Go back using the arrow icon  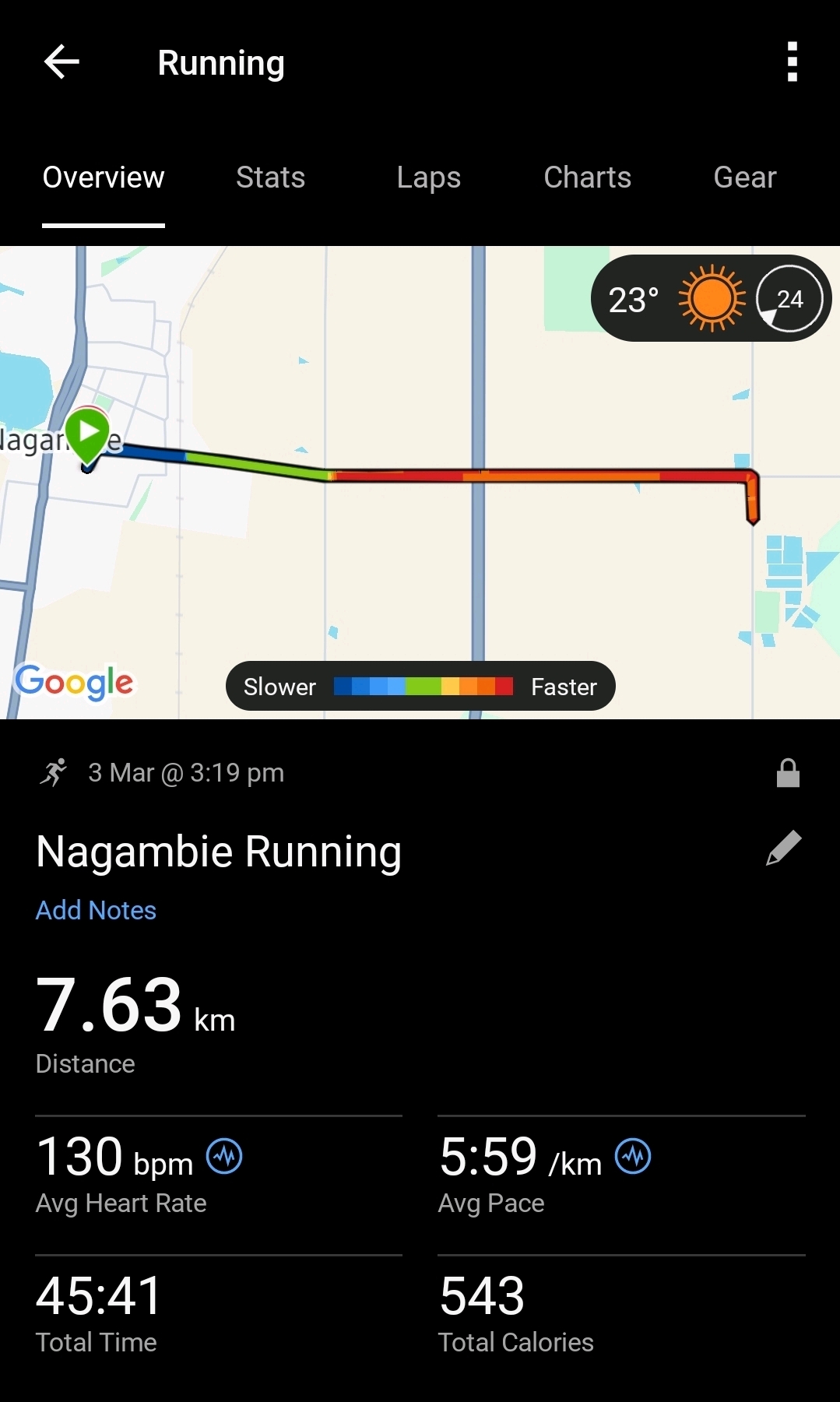click(x=62, y=62)
